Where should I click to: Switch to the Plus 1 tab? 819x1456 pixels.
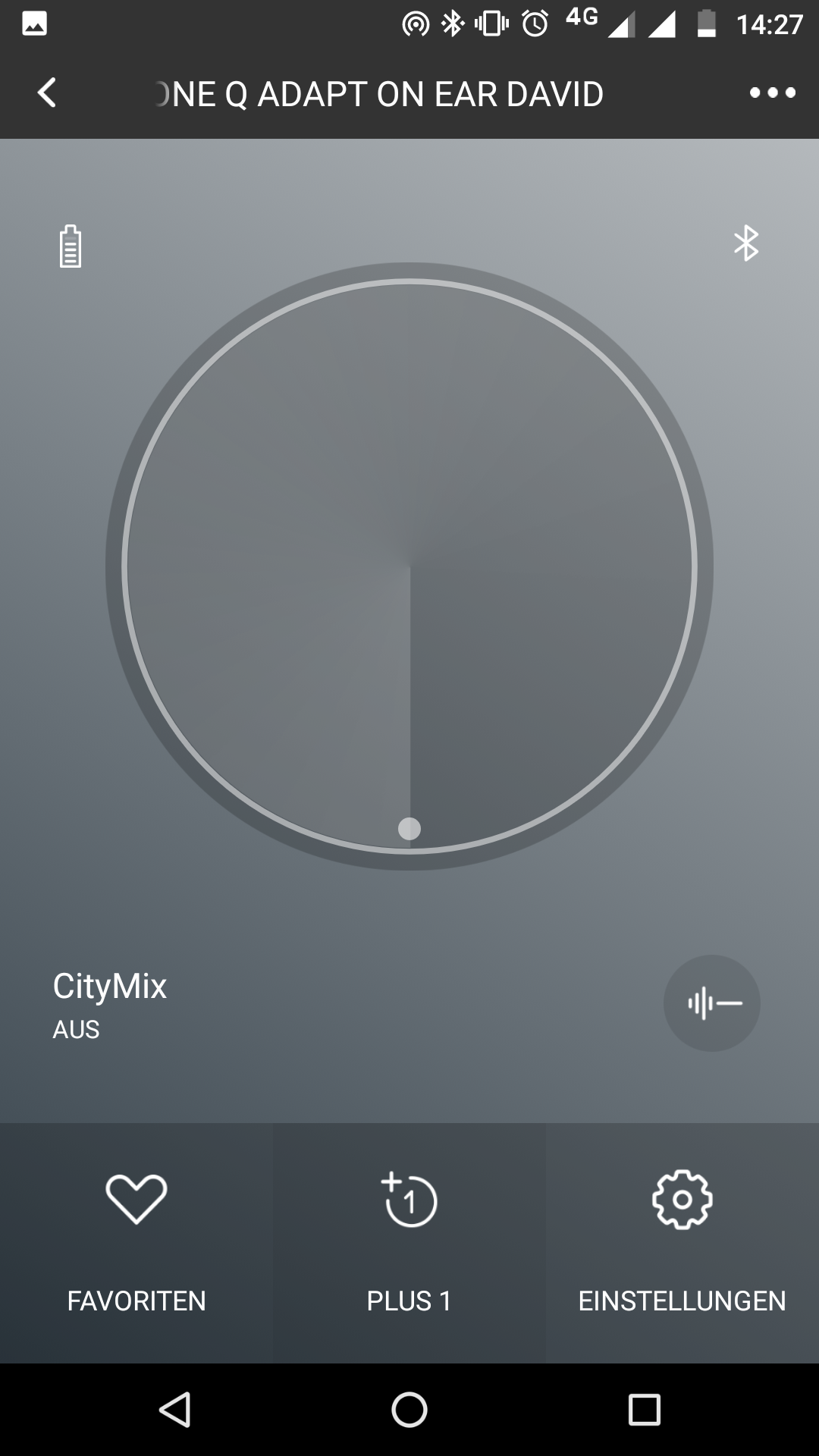point(409,1243)
